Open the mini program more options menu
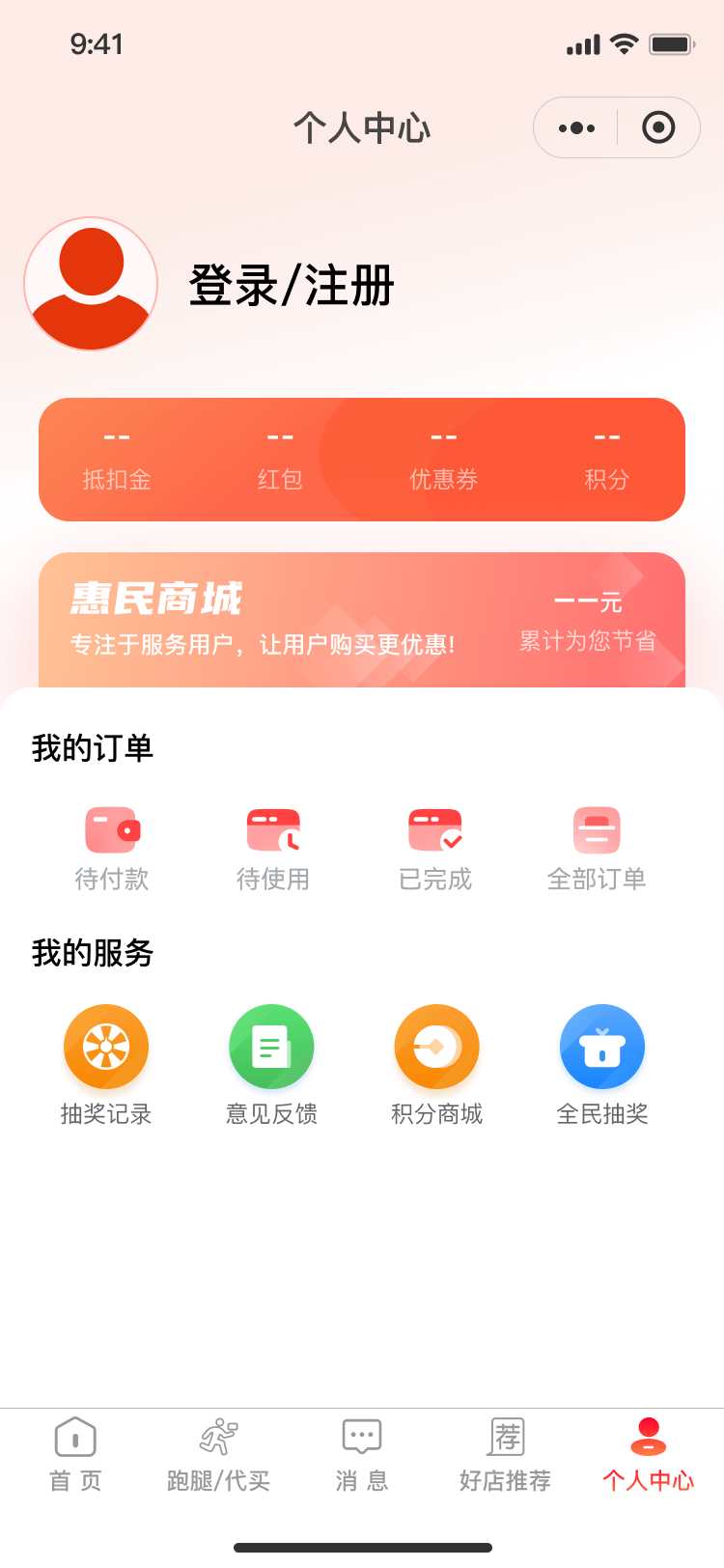724x1568 pixels. [x=576, y=127]
